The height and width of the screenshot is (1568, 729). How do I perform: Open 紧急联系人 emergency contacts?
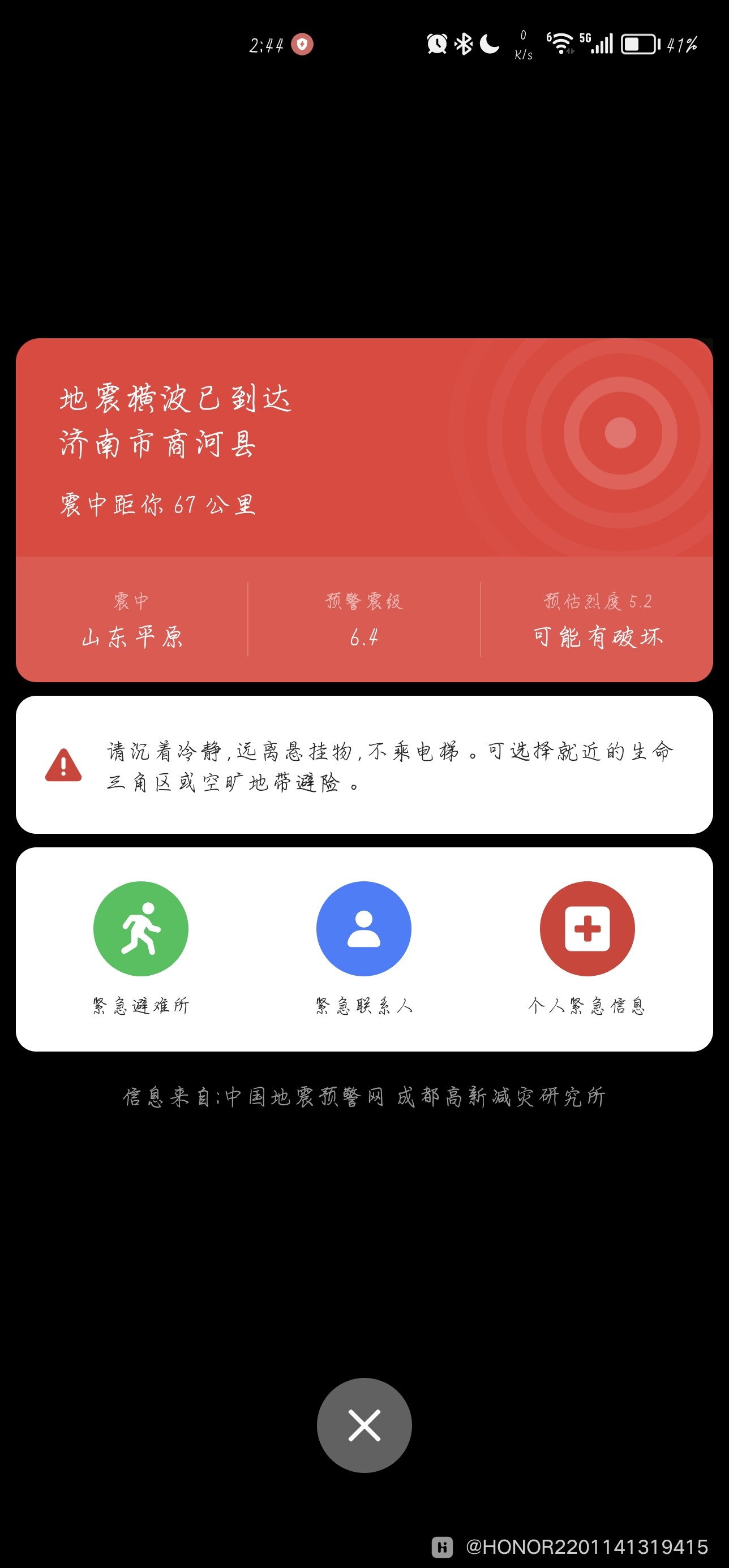point(363,928)
